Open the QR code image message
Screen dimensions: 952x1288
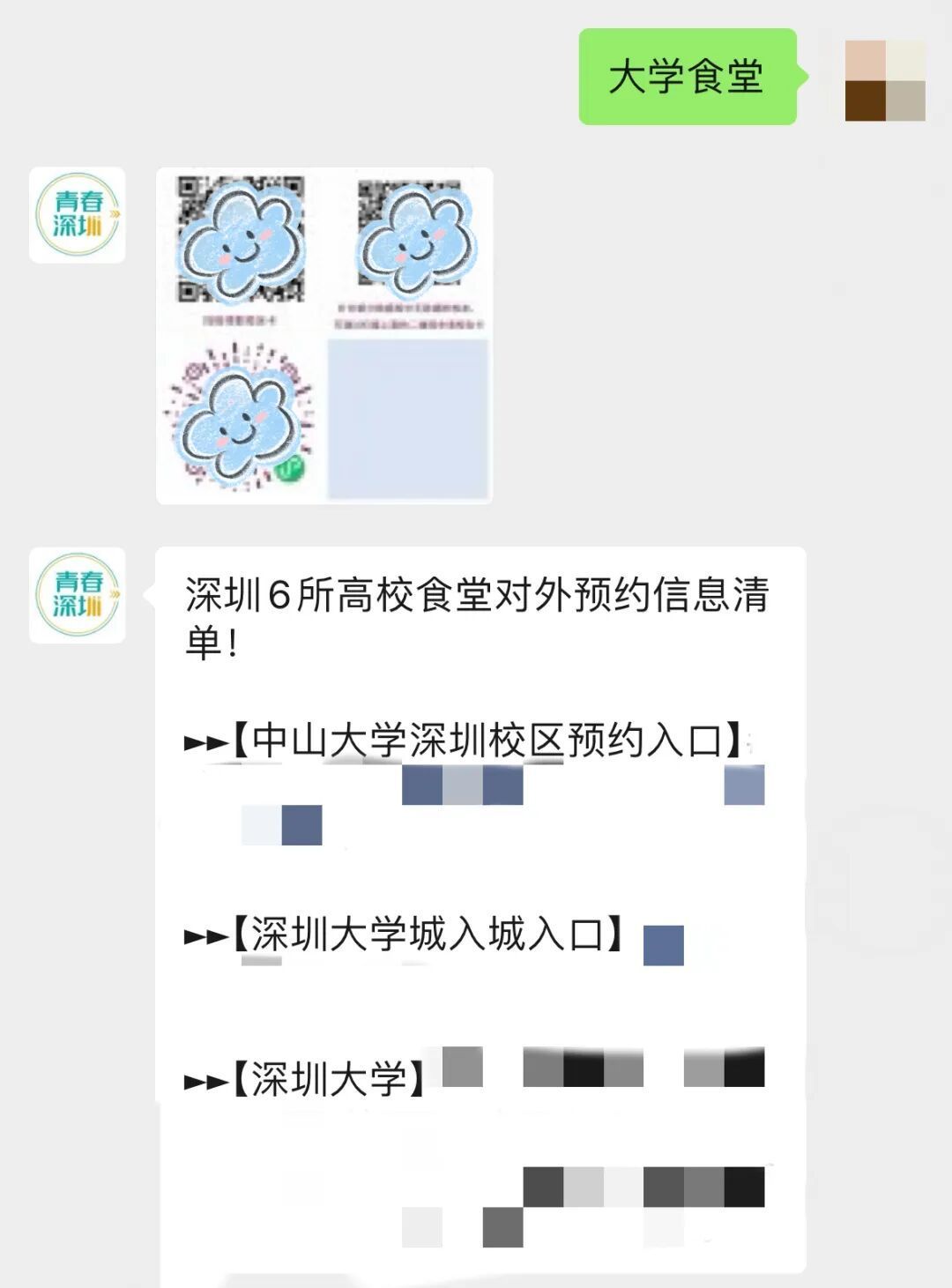324,335
